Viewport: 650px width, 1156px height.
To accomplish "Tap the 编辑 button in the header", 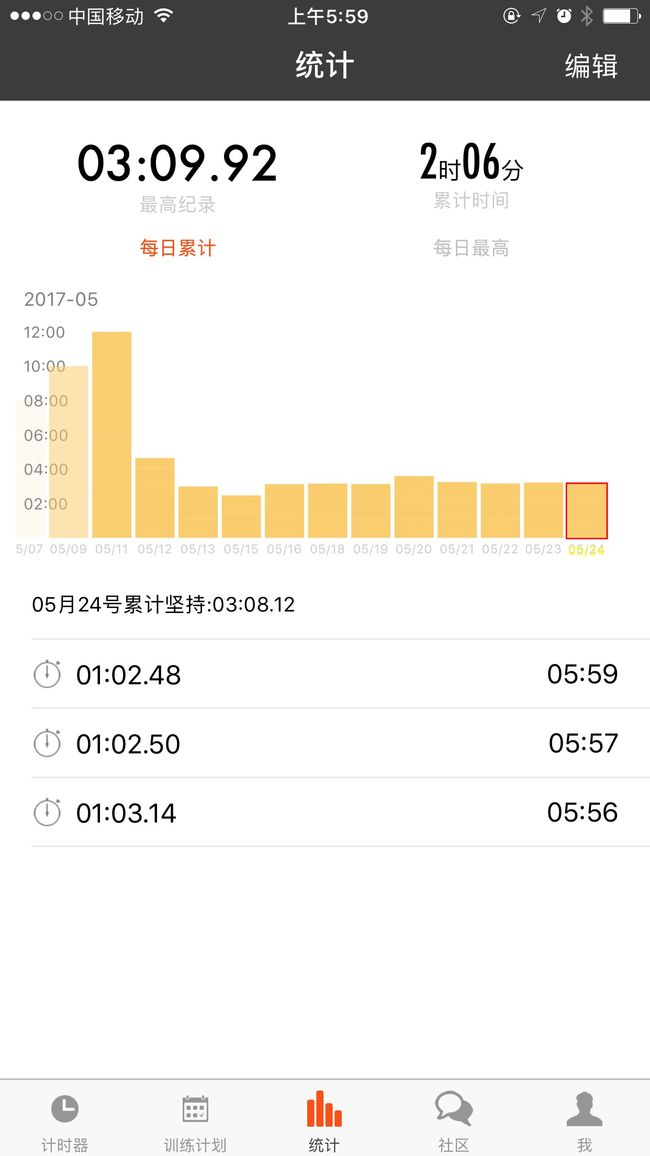I will coord(590,66).
